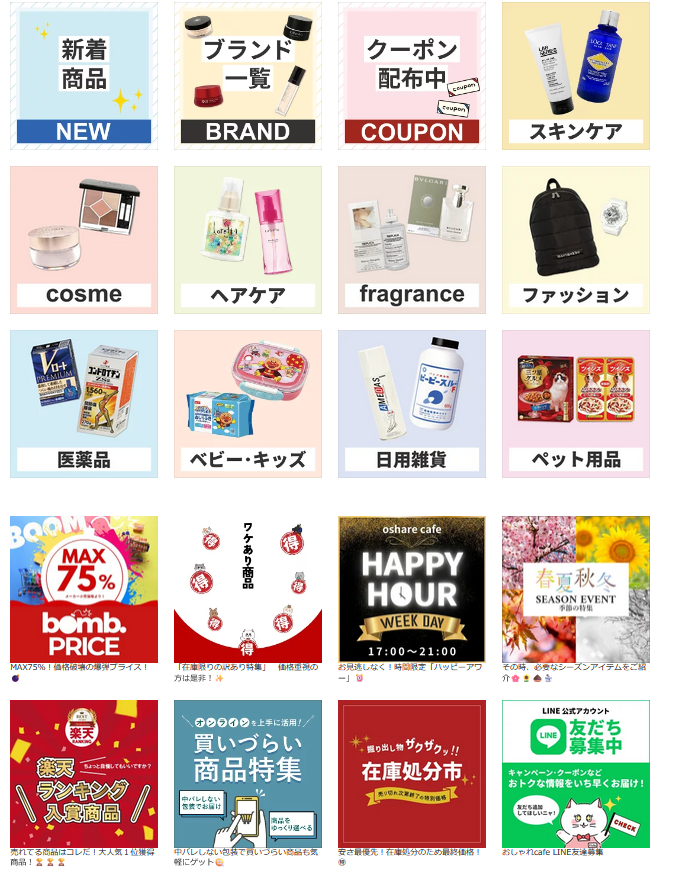
Task: Select the cosme category
Action: pyautogui.click(x=84, y=240)
